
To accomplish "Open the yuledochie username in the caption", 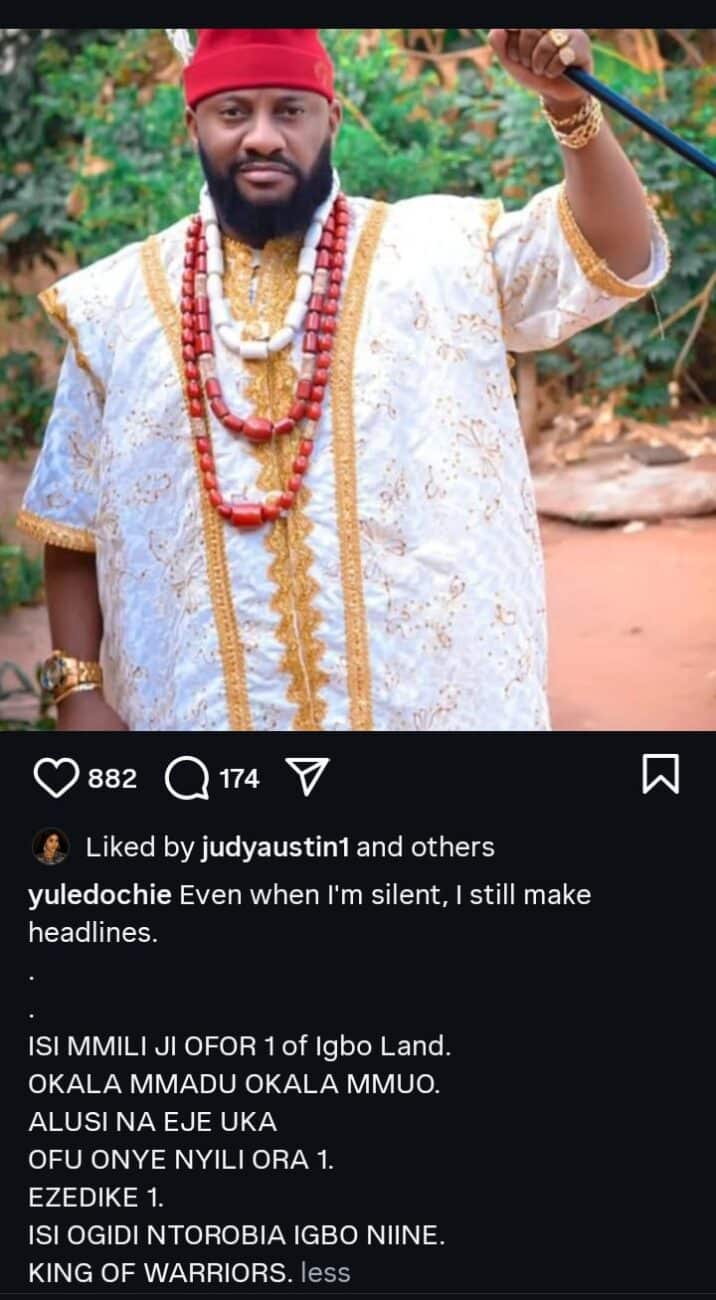I will click(100, 895).
